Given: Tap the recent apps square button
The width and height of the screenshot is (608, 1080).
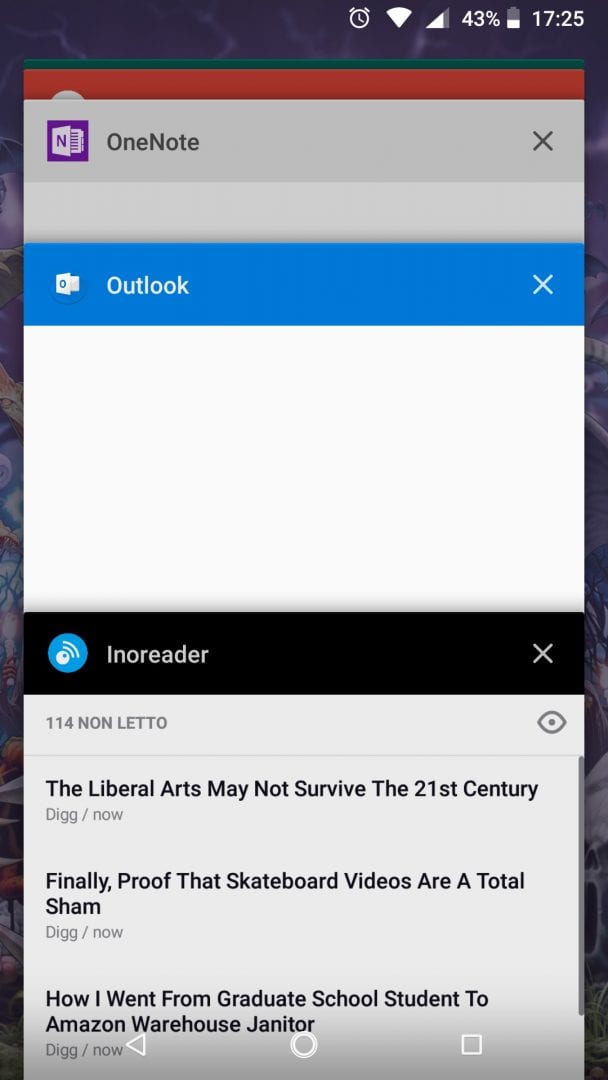Looking at the screenshot, I should [471, 1045].
